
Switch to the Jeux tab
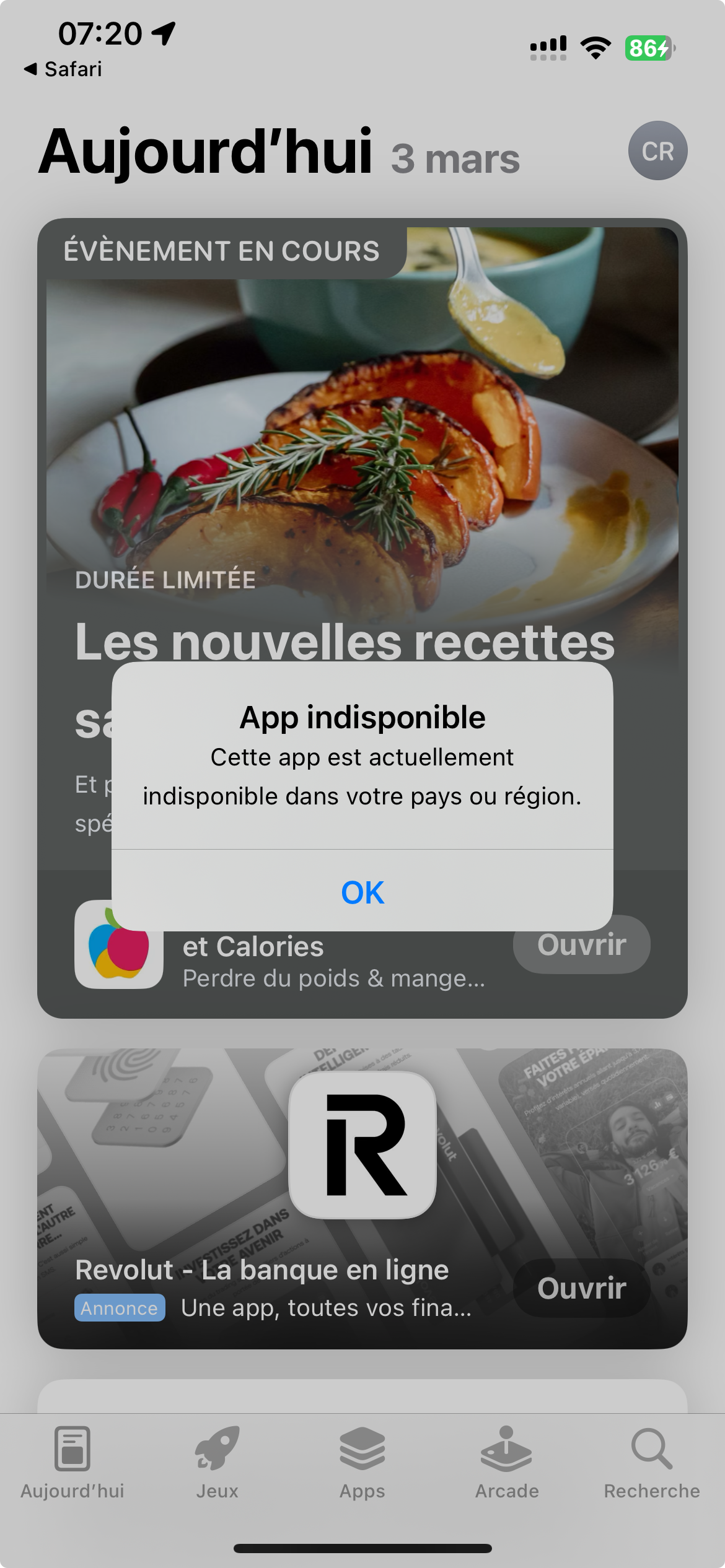(217, 1463)
